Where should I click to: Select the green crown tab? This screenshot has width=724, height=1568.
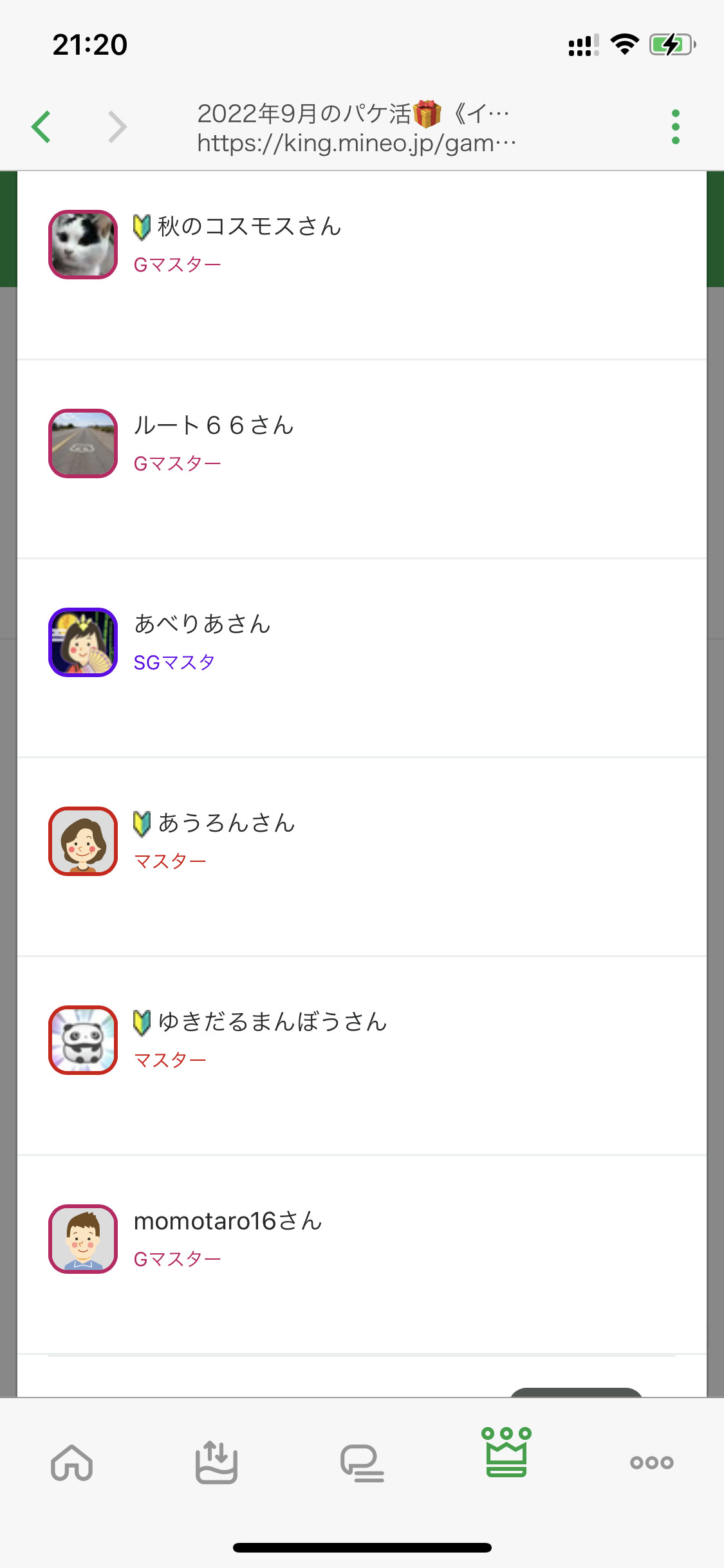506,1453
